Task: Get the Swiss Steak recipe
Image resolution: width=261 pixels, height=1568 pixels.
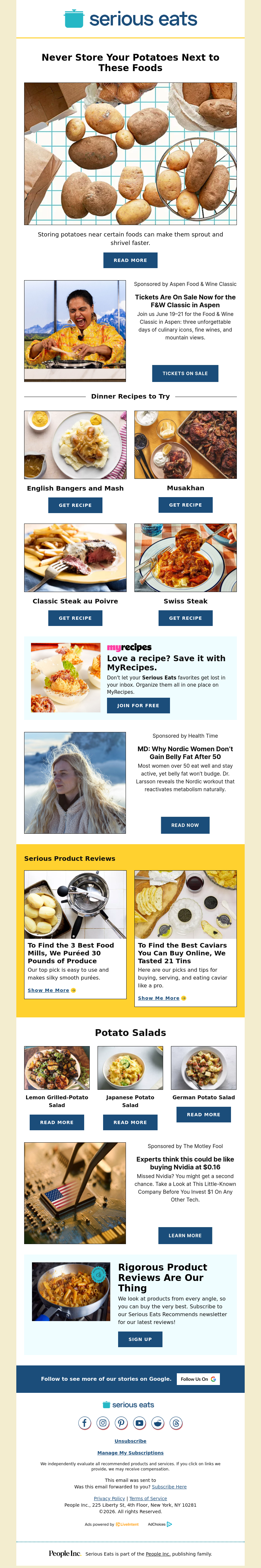Action: coord(186,618)
